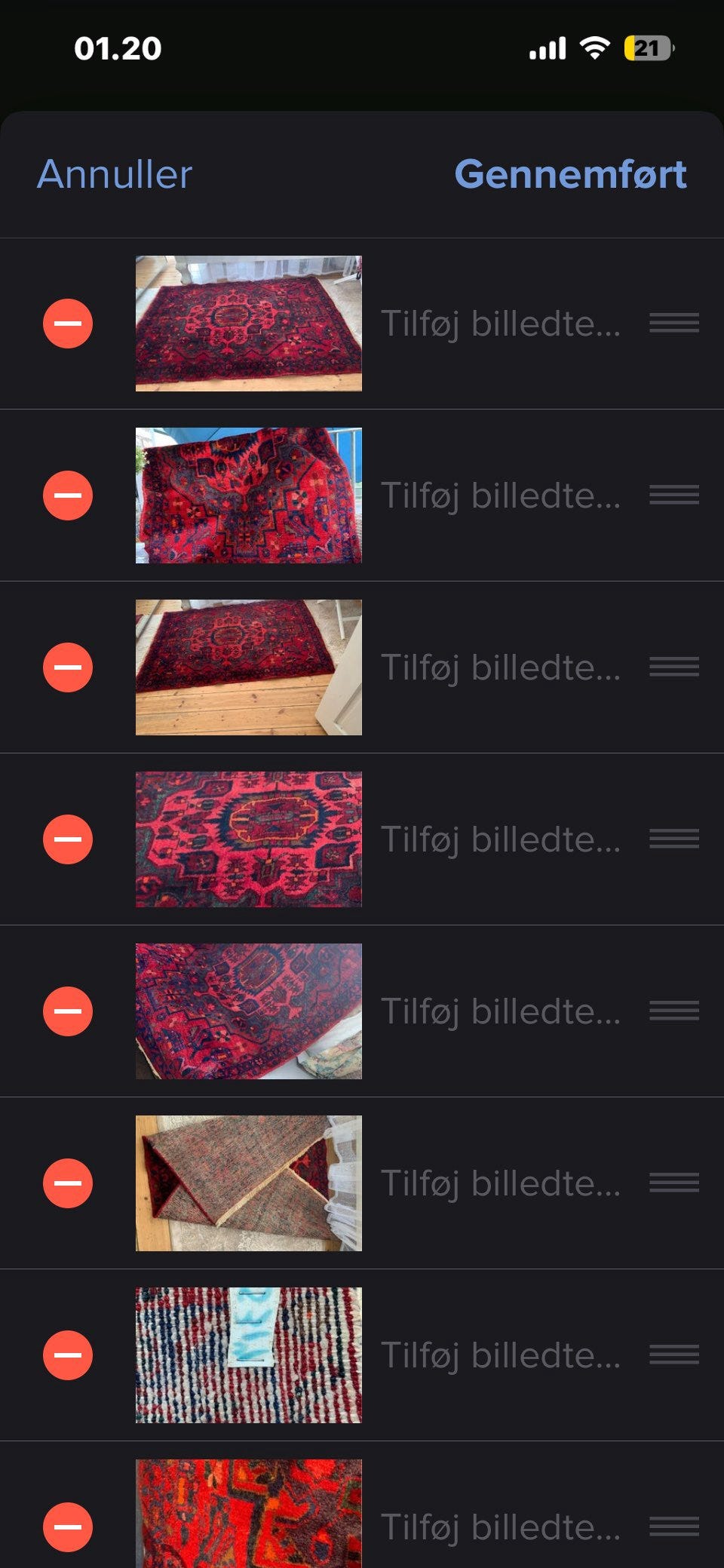The width and height of the screenshot is (724, 1568).
Task: Delete the close-up rug pattern photo via minus icon
Action: (x=69, y=839)
